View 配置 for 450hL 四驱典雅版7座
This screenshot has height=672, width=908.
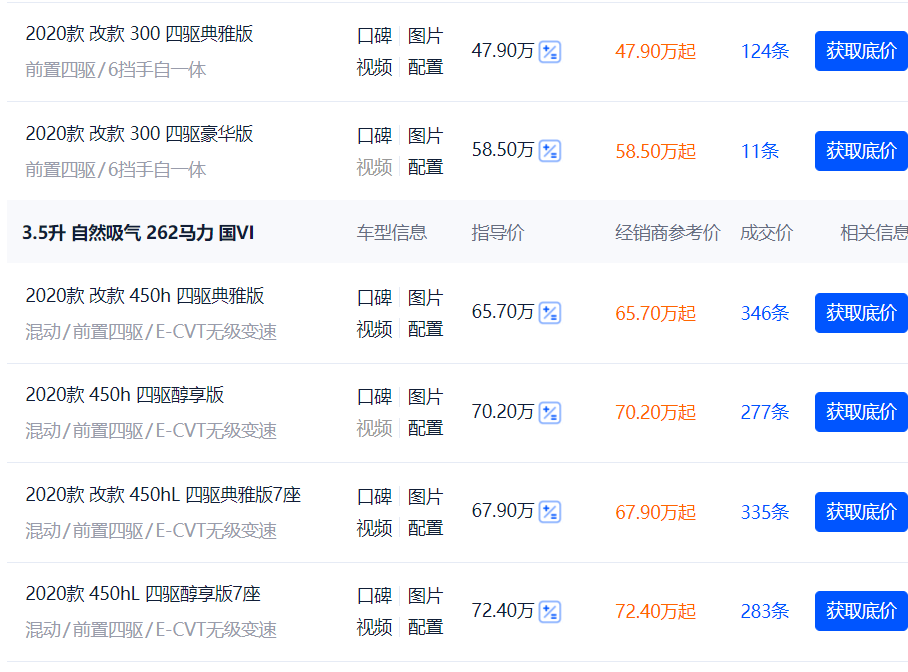425,528
